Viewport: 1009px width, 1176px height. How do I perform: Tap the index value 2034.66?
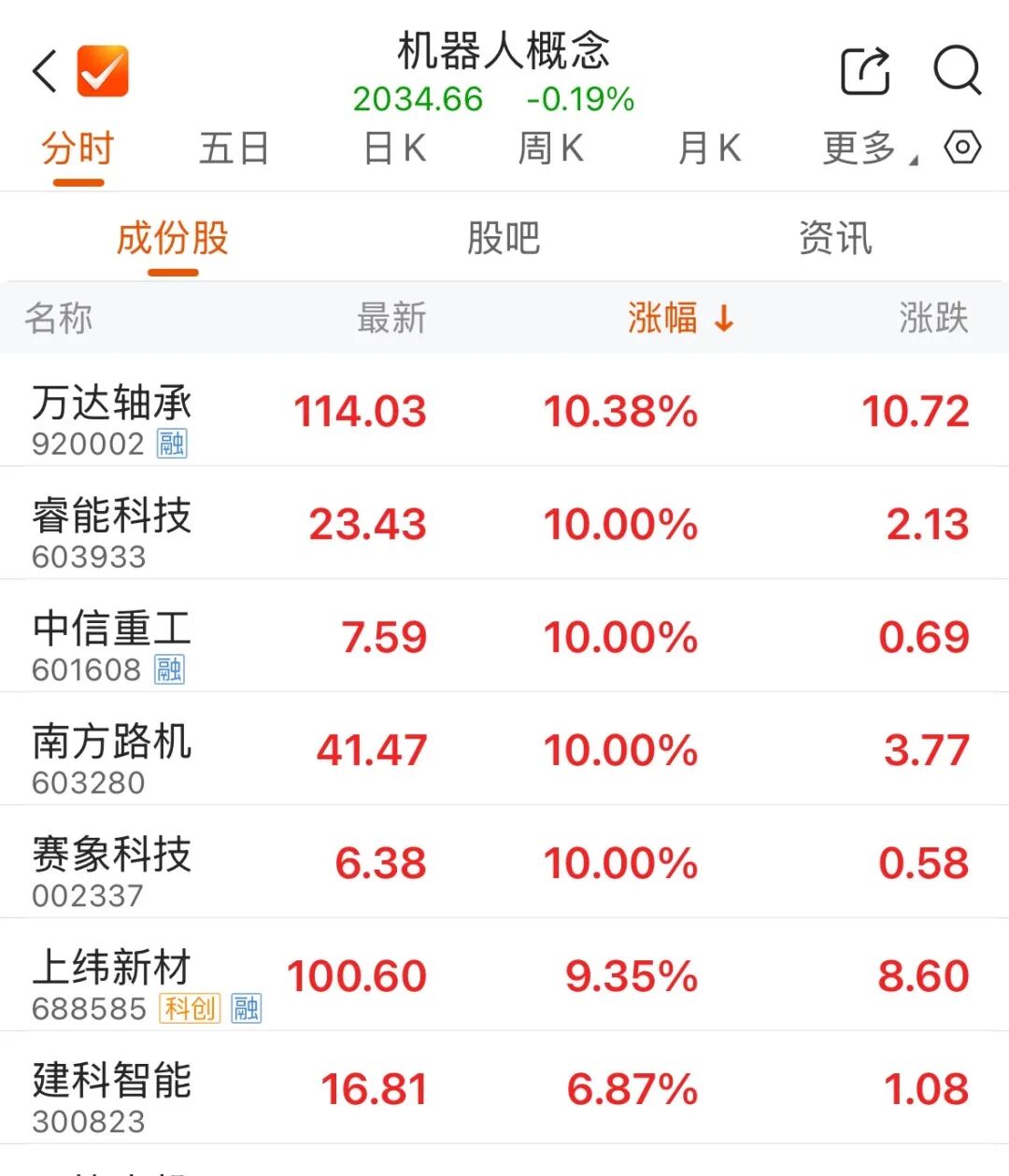pyautogui.click(x=418, y=99)
